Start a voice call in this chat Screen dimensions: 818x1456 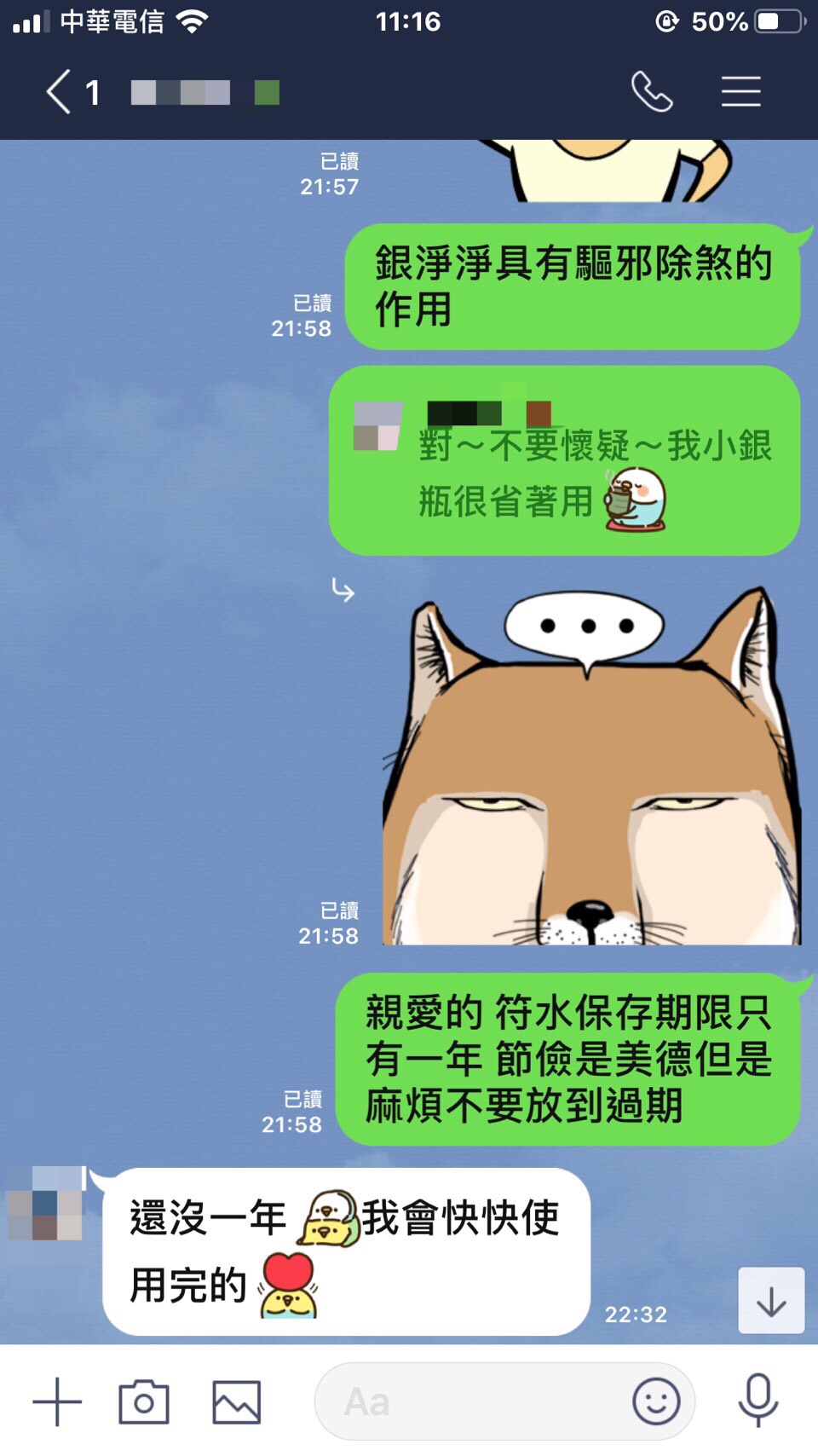click(x=652, y=91)
